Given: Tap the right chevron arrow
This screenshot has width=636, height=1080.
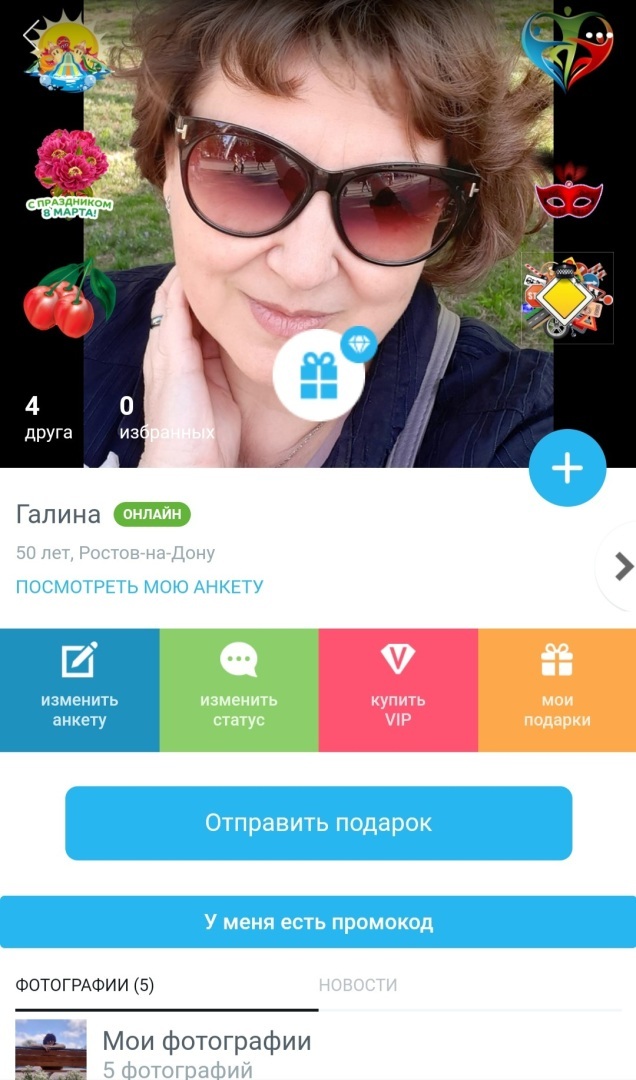Looking at the screenshot, I should (622, 567).
